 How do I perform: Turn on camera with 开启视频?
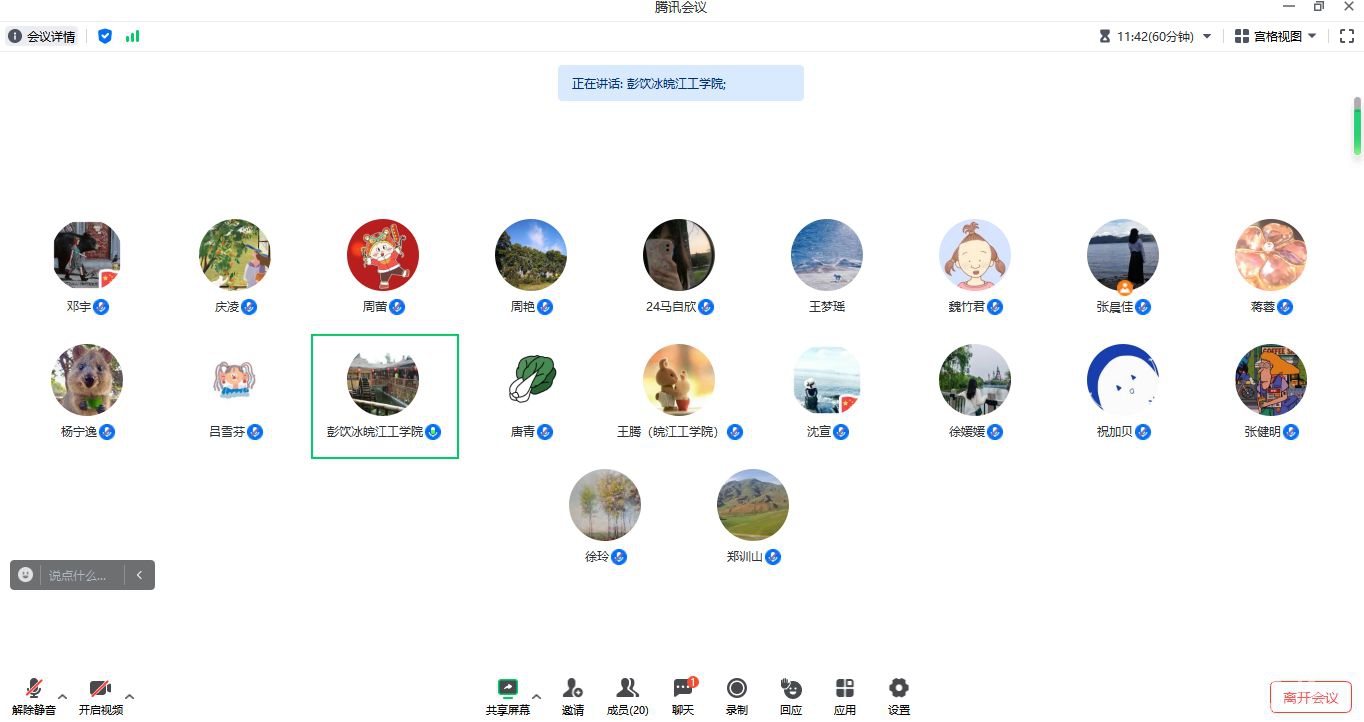point(100,696)
